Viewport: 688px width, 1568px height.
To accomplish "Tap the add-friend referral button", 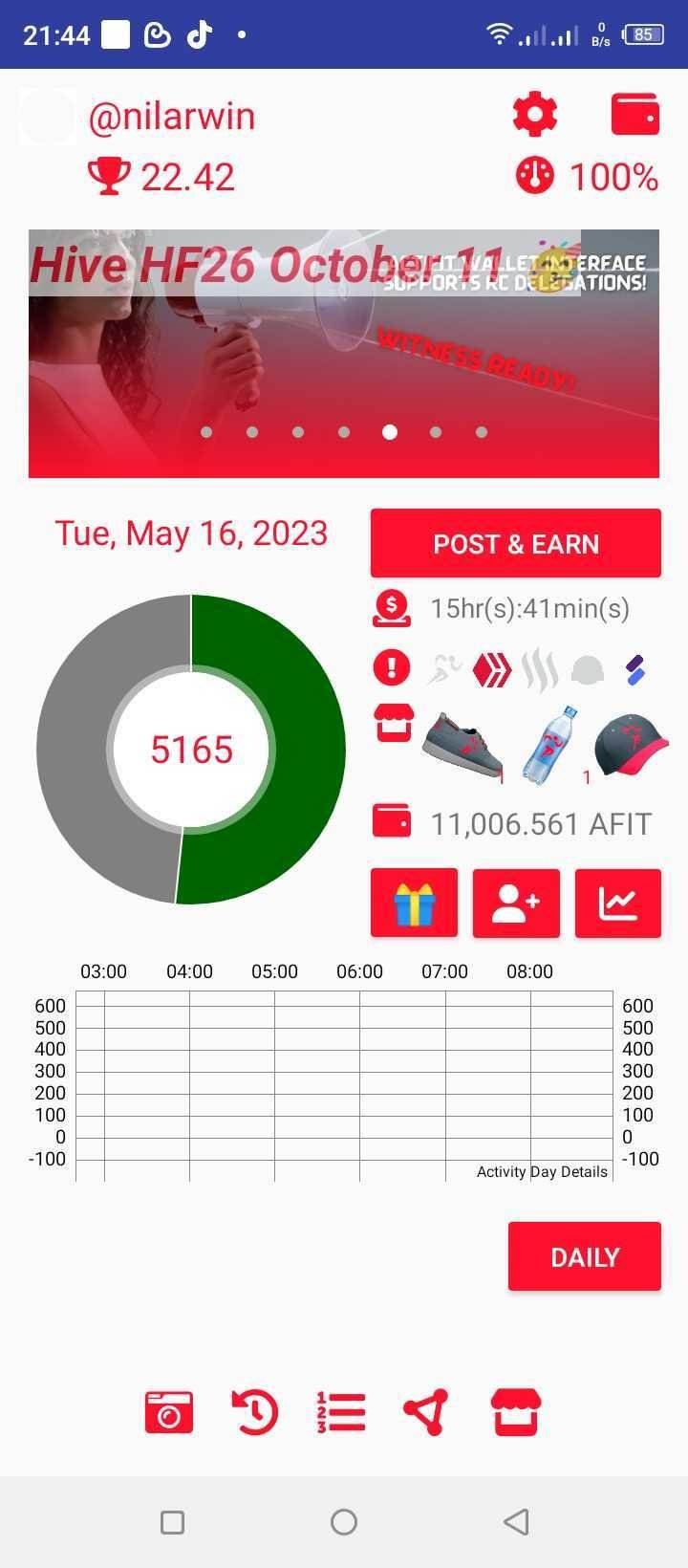I will [516, 903].
